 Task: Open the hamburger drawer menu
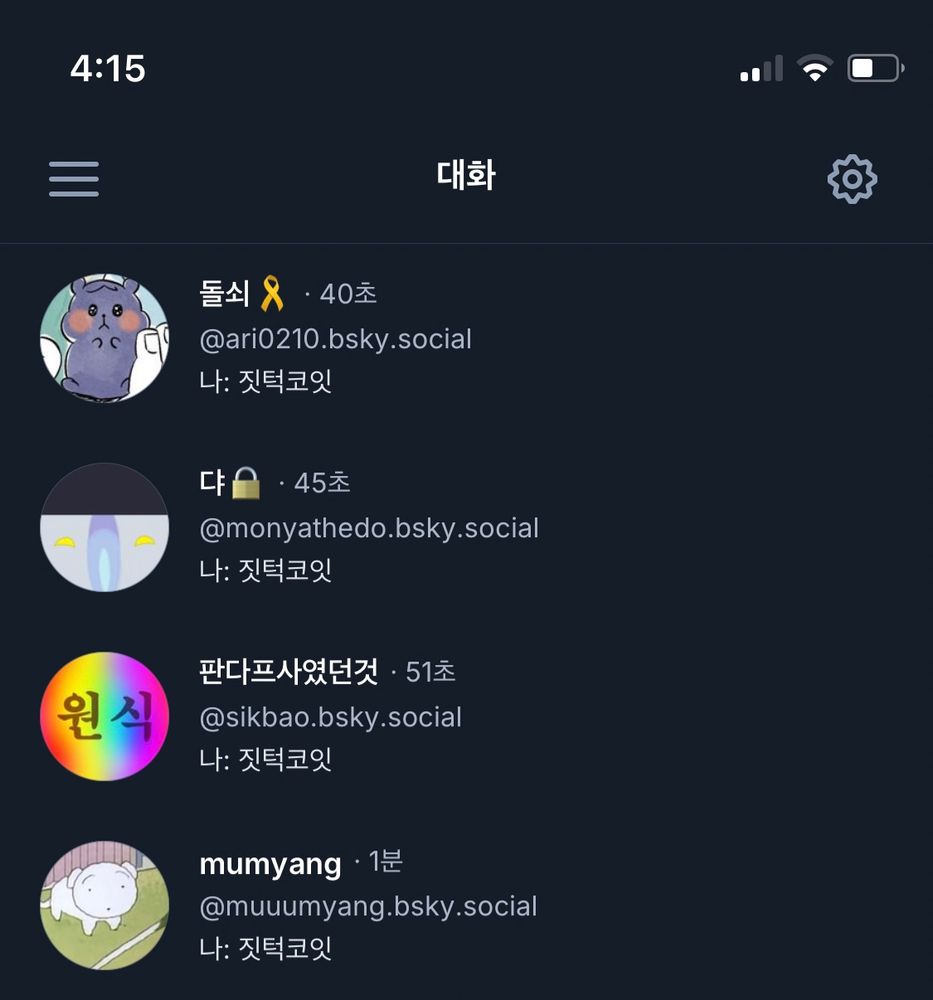(74, 179)
